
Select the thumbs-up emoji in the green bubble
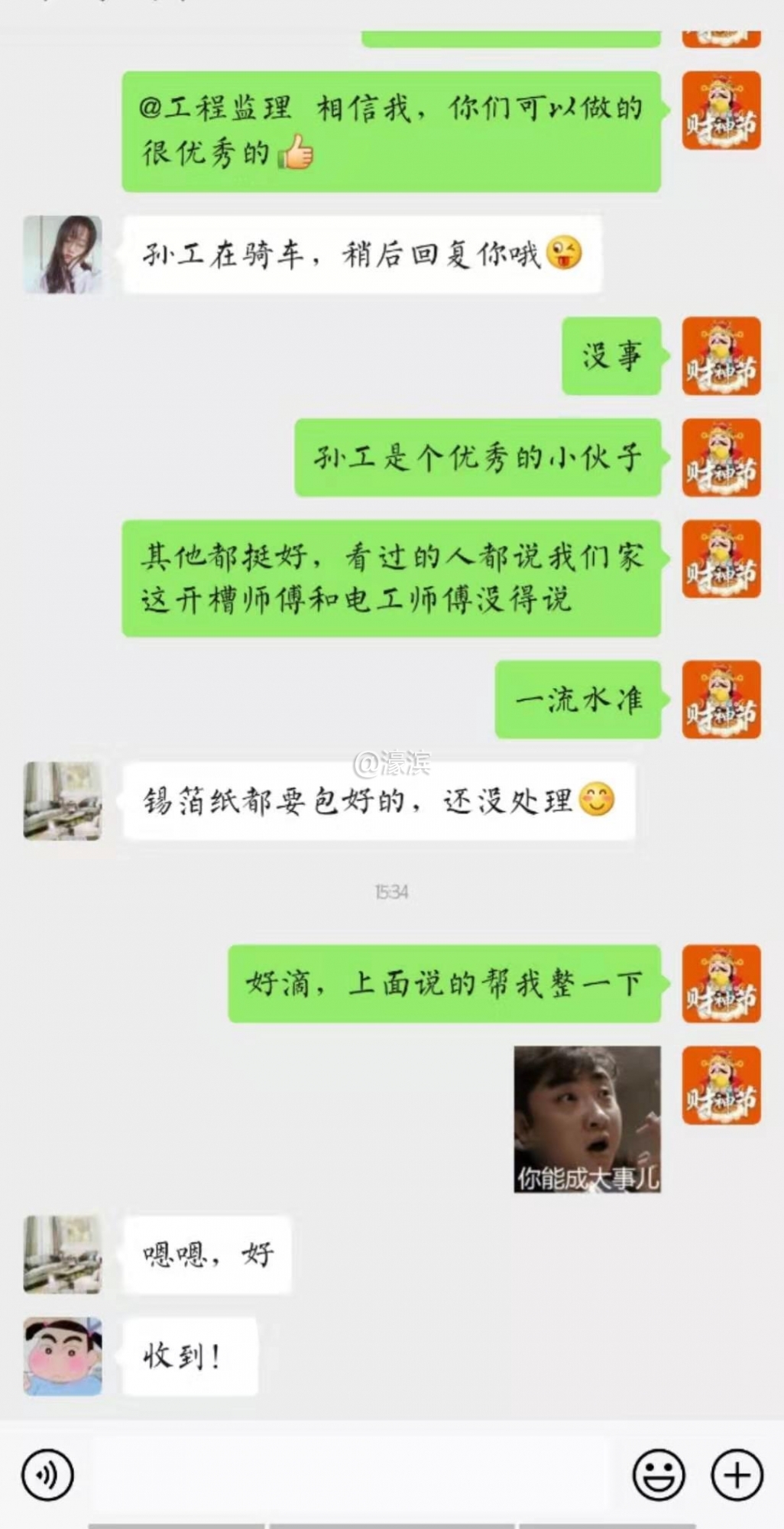coord(298,152)
